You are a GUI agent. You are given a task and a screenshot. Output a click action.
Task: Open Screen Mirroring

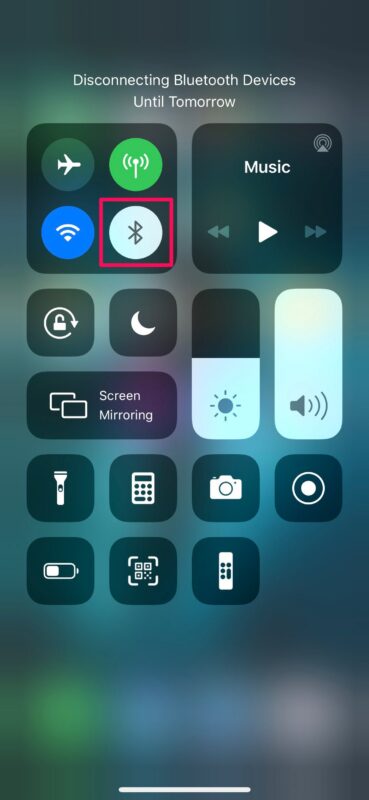click(102, 405)
